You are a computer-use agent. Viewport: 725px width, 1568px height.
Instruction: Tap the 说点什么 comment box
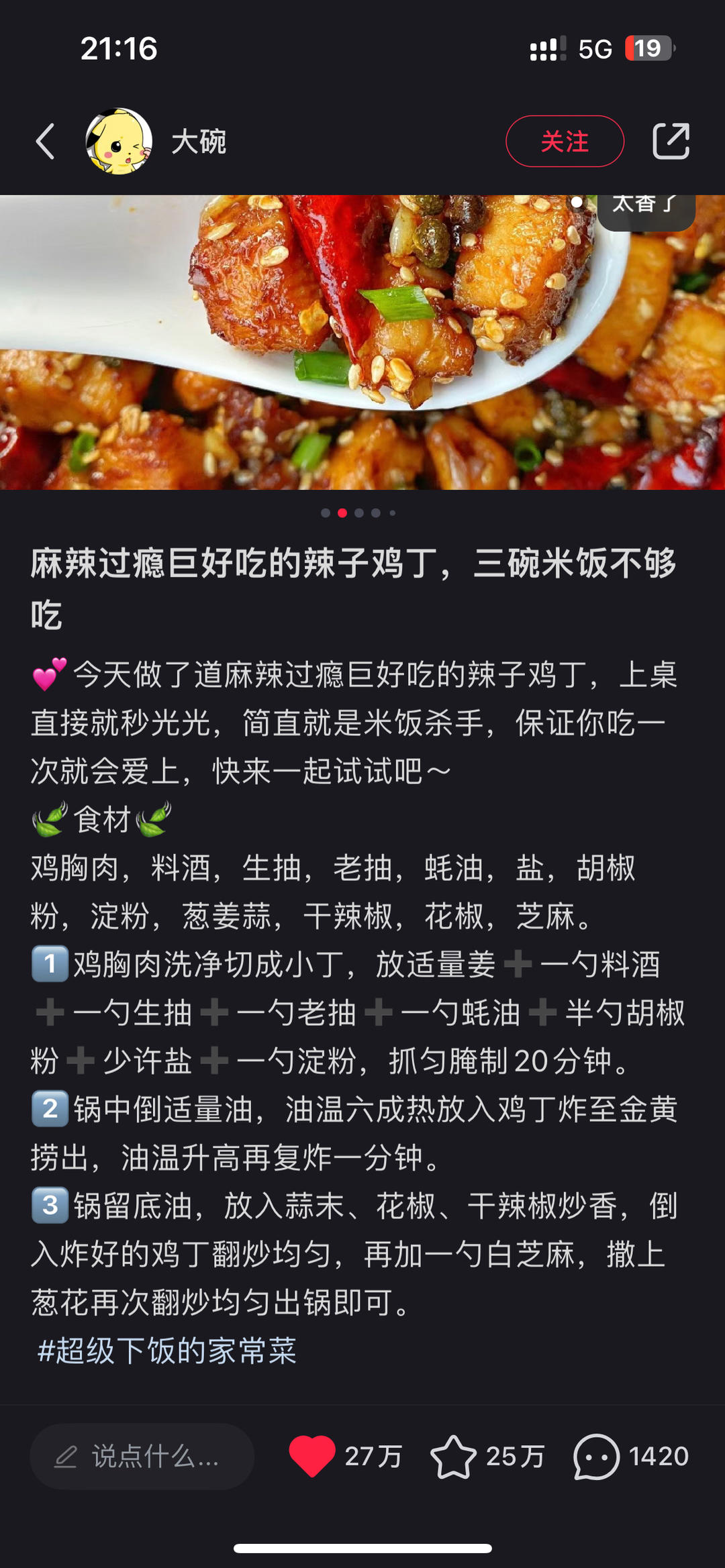pos(142,1457)
